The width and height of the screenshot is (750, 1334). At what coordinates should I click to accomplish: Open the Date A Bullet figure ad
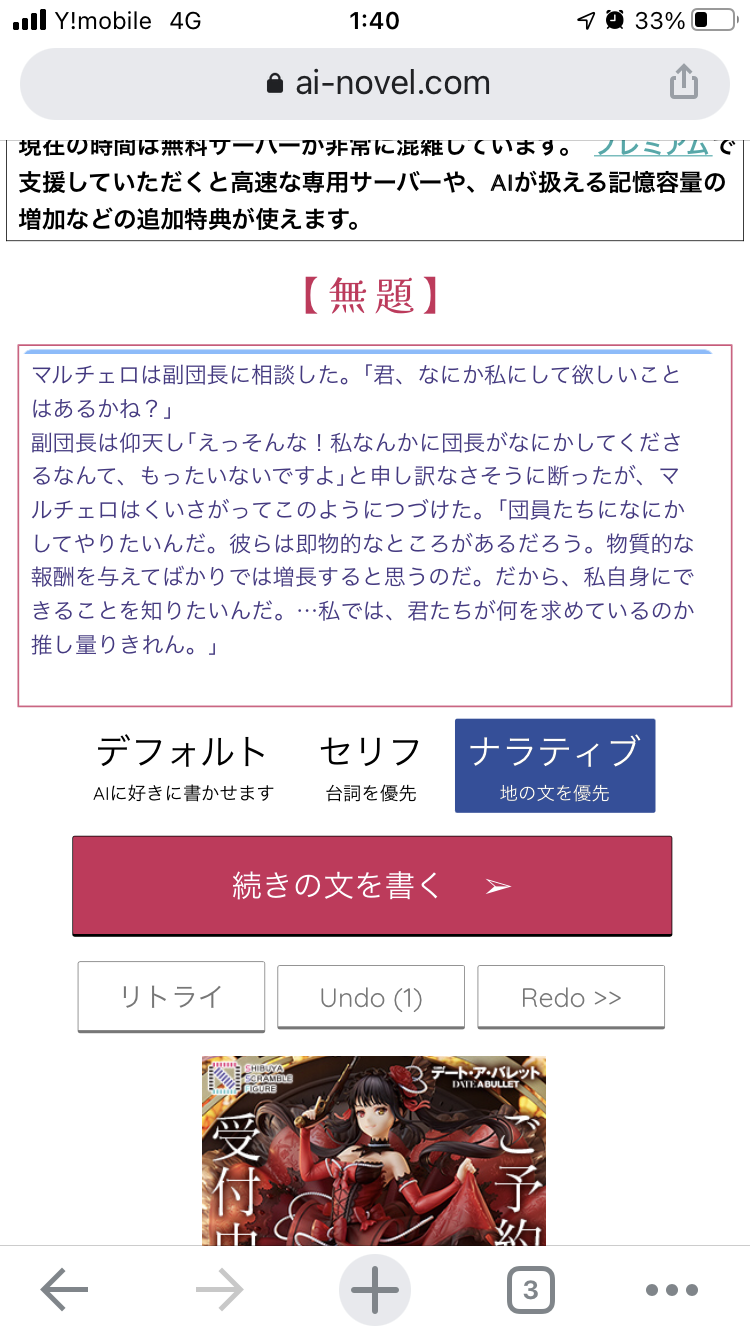(x=374, y=1150)
